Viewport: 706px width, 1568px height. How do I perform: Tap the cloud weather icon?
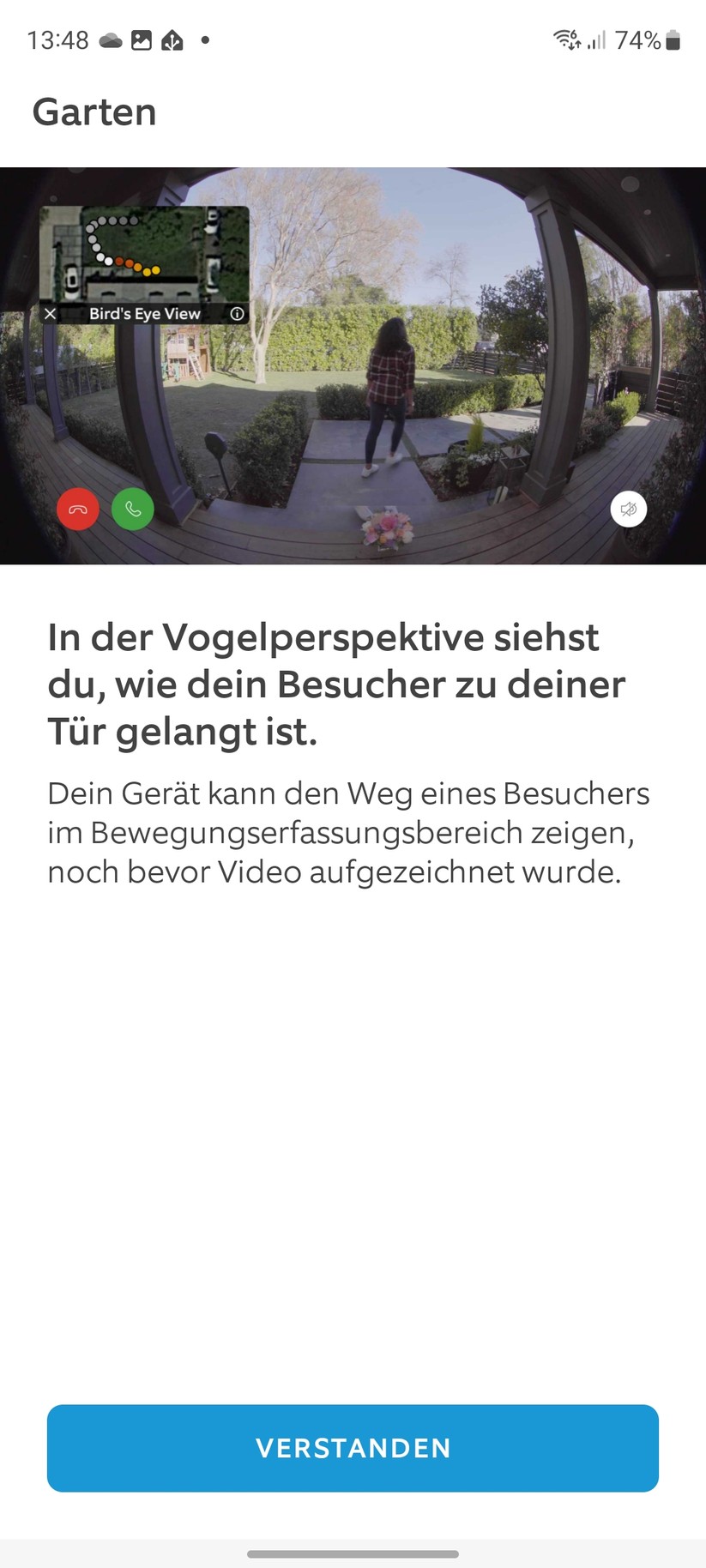pyautogui.click(x=112, y=39)
